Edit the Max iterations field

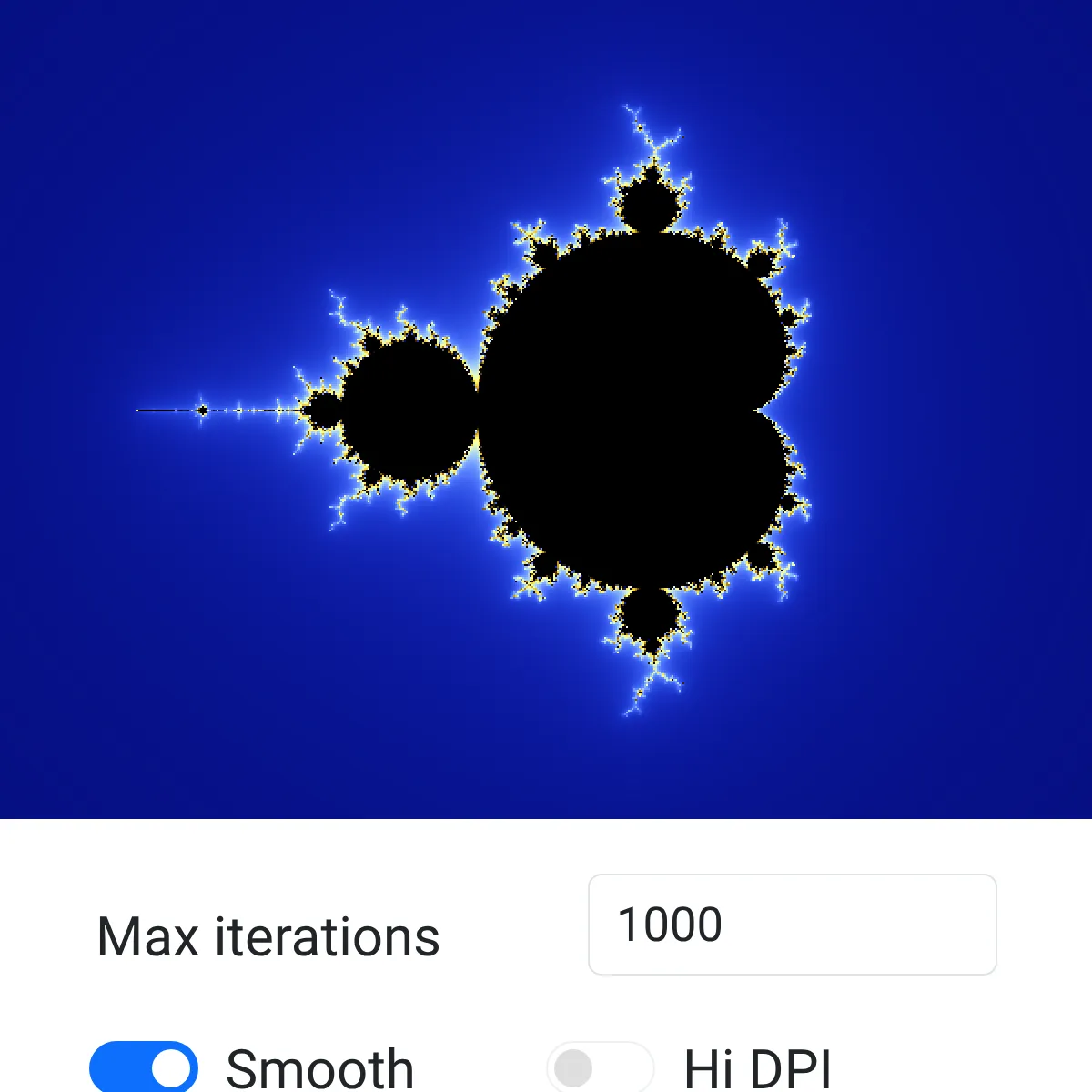tap(793, 925)
